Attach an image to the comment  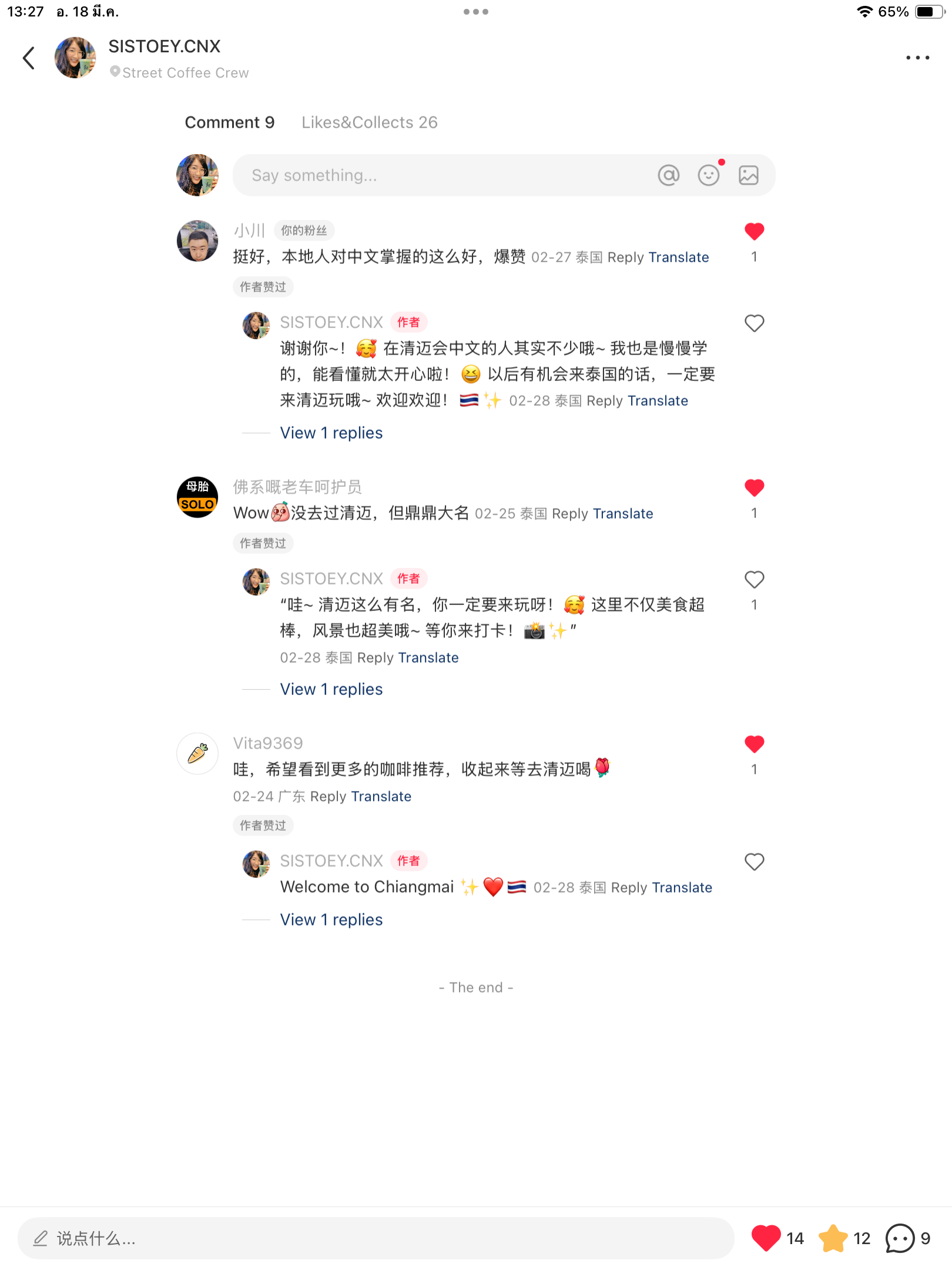click(x=748, y=175)
